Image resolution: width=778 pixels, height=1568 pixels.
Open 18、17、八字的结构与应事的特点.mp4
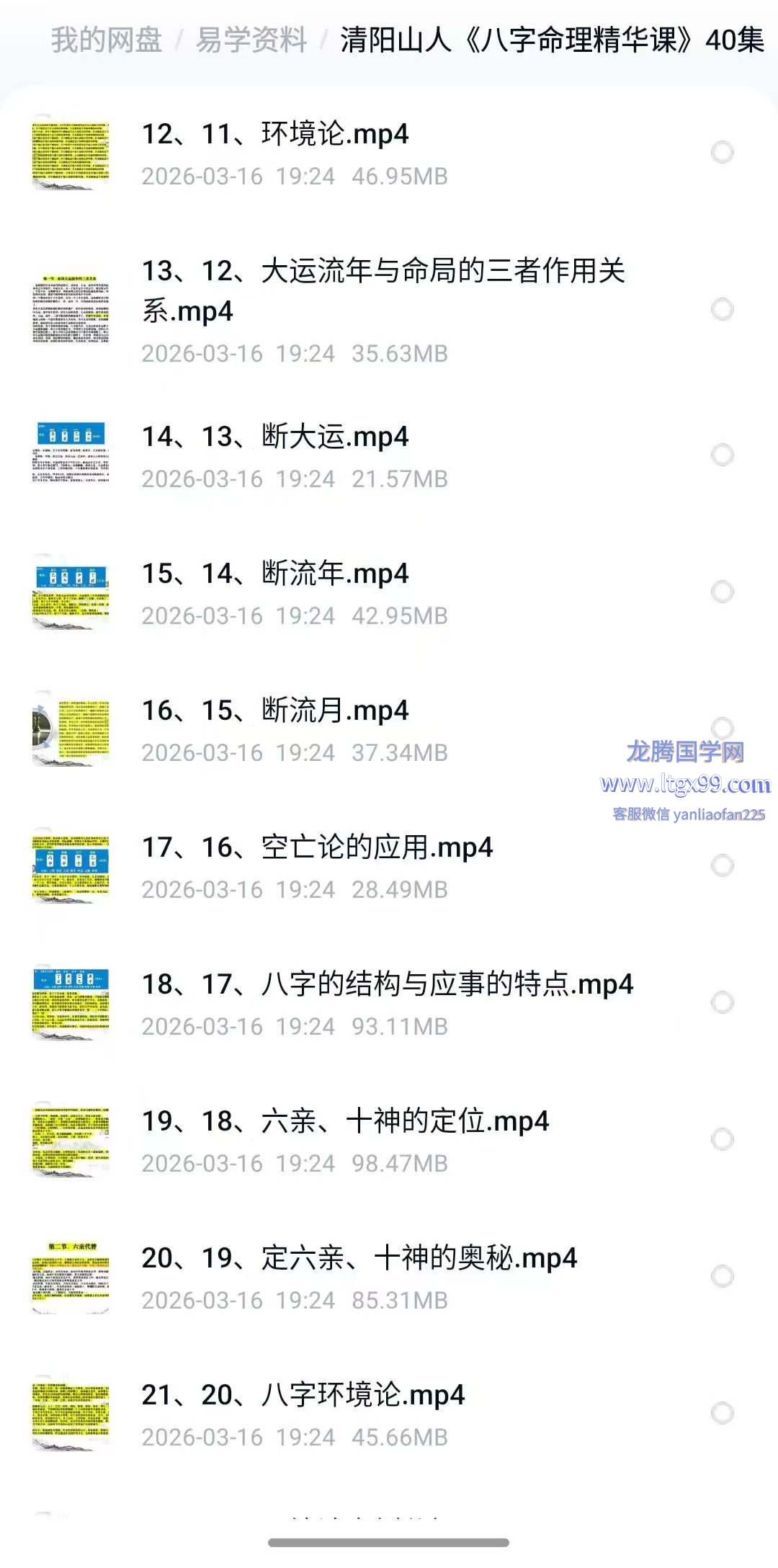pos(387,985)
